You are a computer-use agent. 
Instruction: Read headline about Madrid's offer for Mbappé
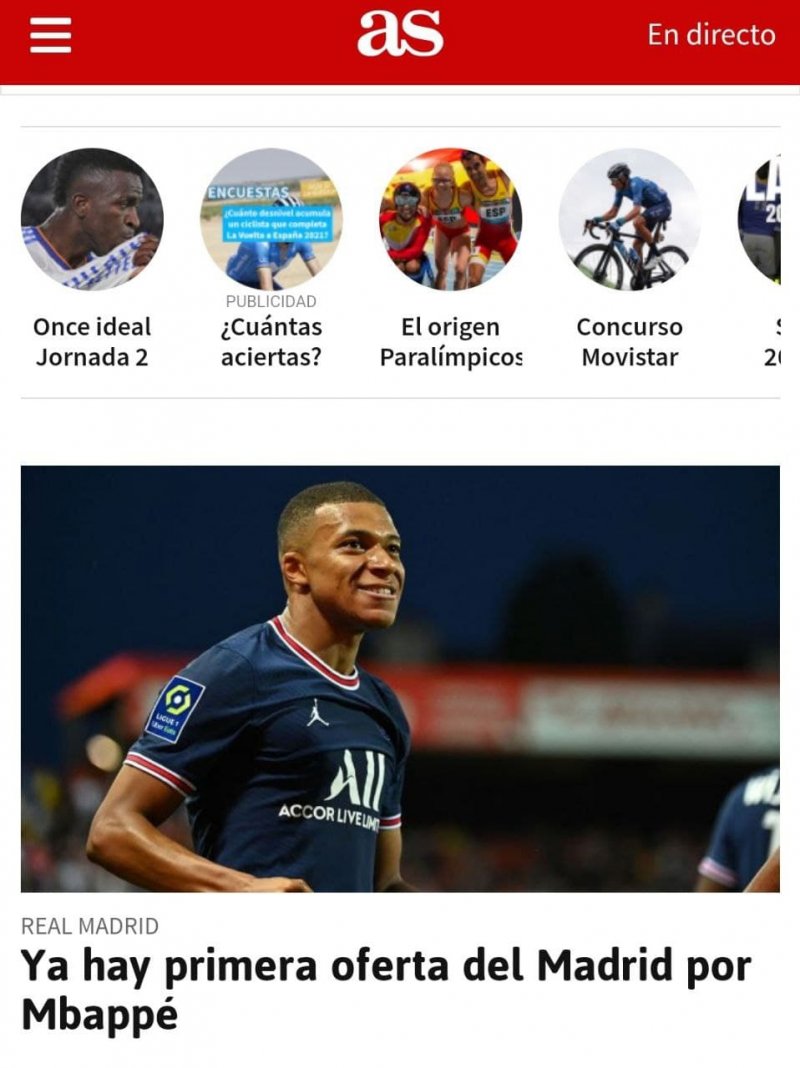tap(385, 989)
